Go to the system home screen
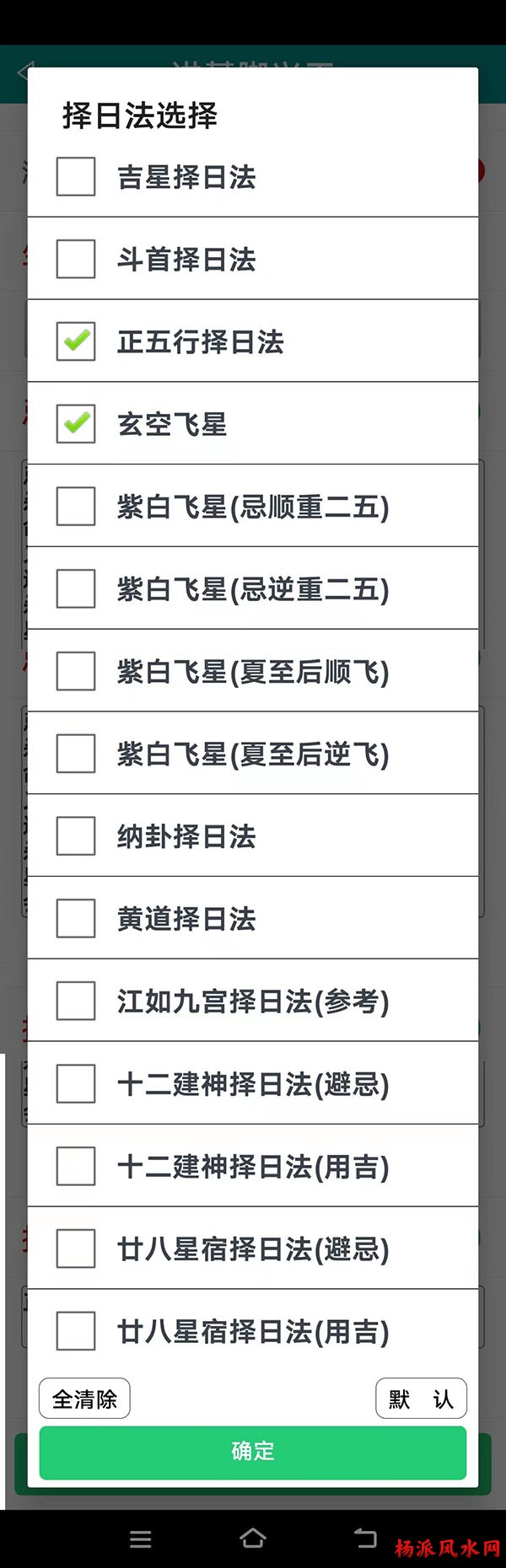This screenshot has height=1568, width=506. (x=253, y=1538)
